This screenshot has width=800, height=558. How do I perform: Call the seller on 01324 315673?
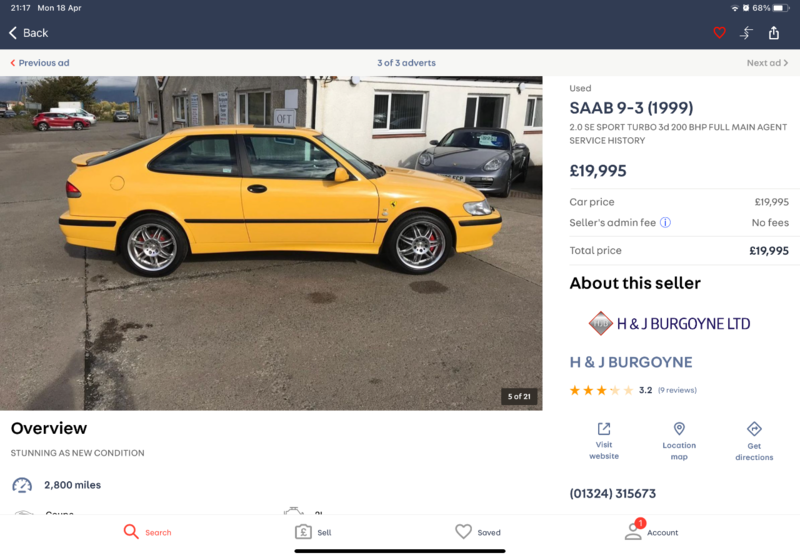pyautogui.click(x=612, y=494)
